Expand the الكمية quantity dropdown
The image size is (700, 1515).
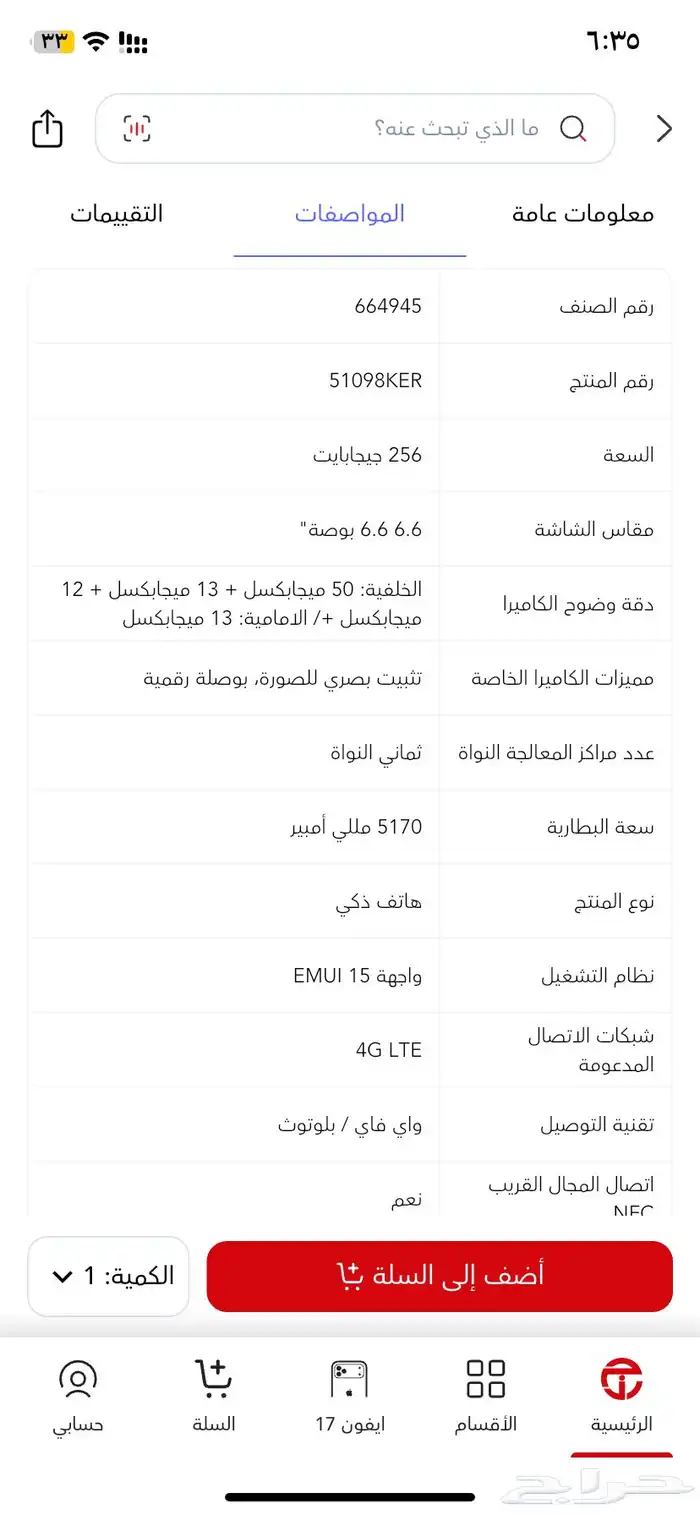click(108, 1276)
